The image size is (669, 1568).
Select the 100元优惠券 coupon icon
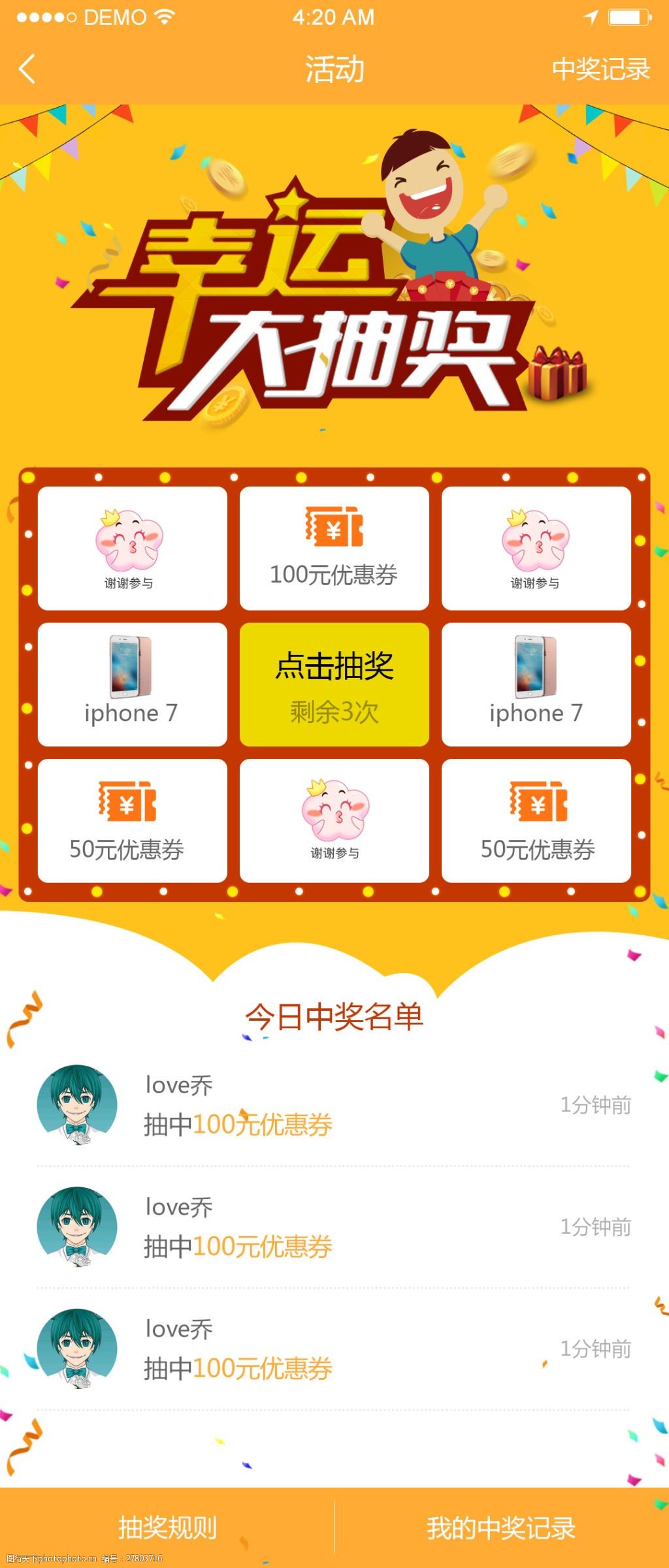[x=334, y=528]
